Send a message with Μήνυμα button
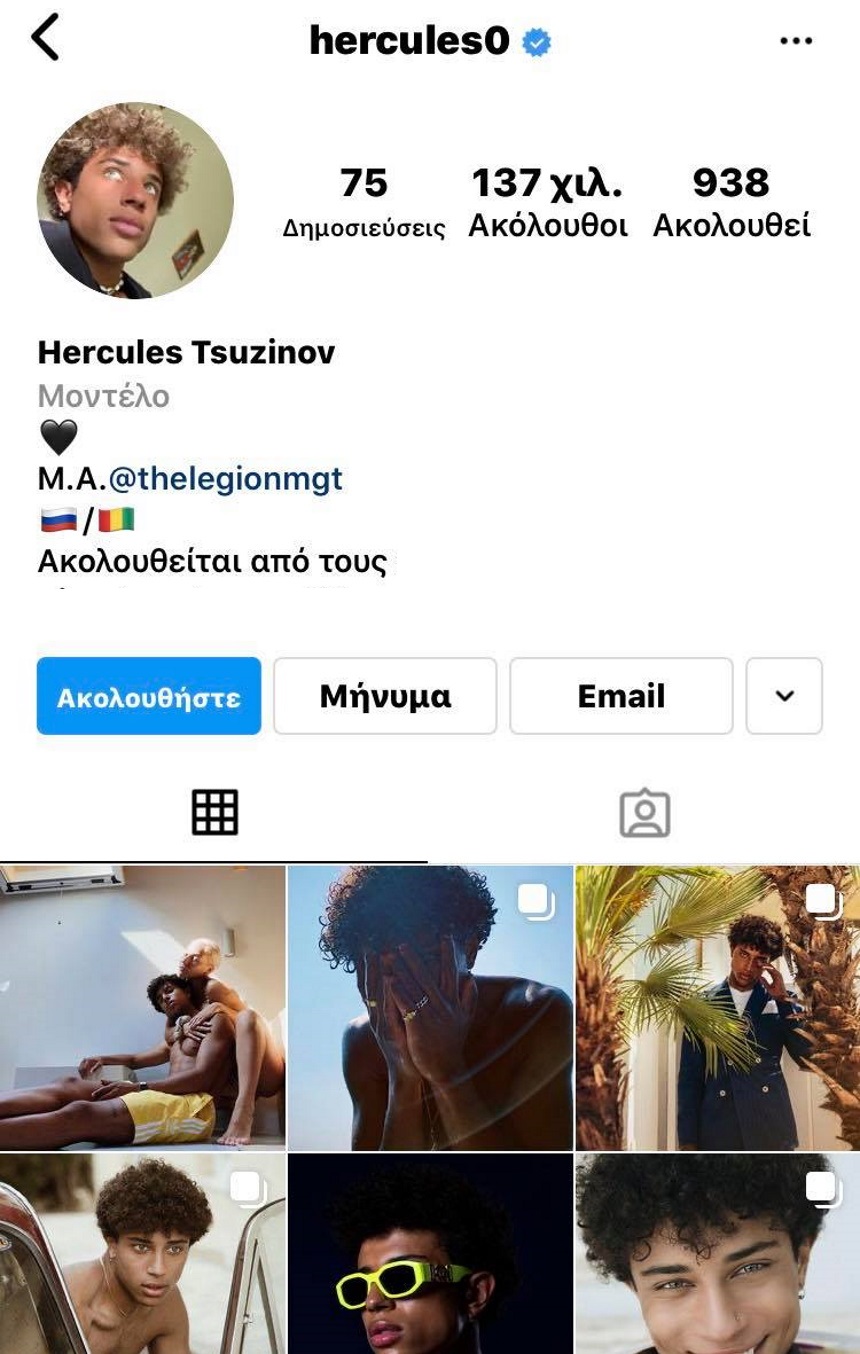The height and width of the screenshot is (1354, 860). point(385,696)
